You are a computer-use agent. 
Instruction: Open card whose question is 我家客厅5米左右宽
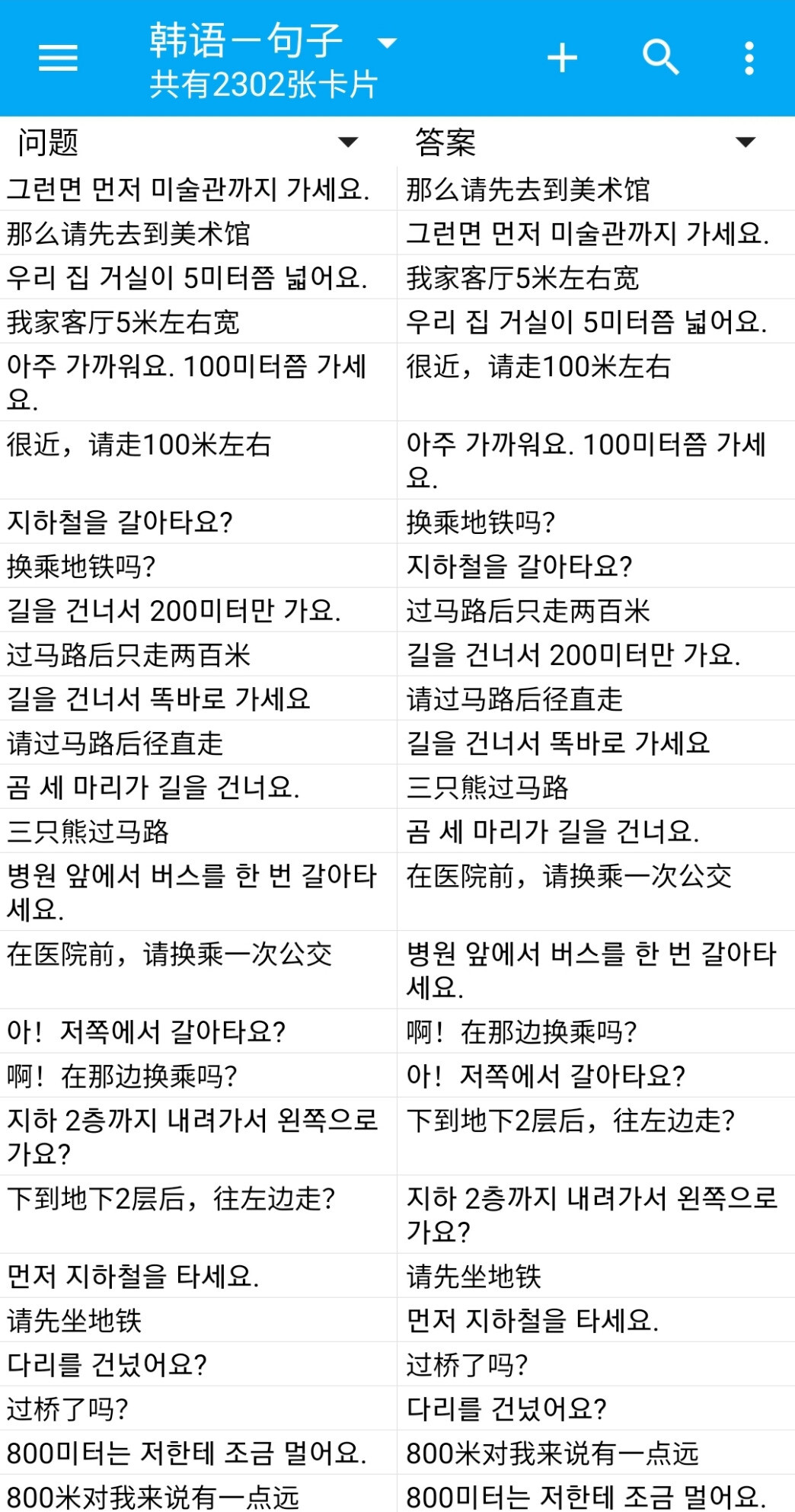397,321
